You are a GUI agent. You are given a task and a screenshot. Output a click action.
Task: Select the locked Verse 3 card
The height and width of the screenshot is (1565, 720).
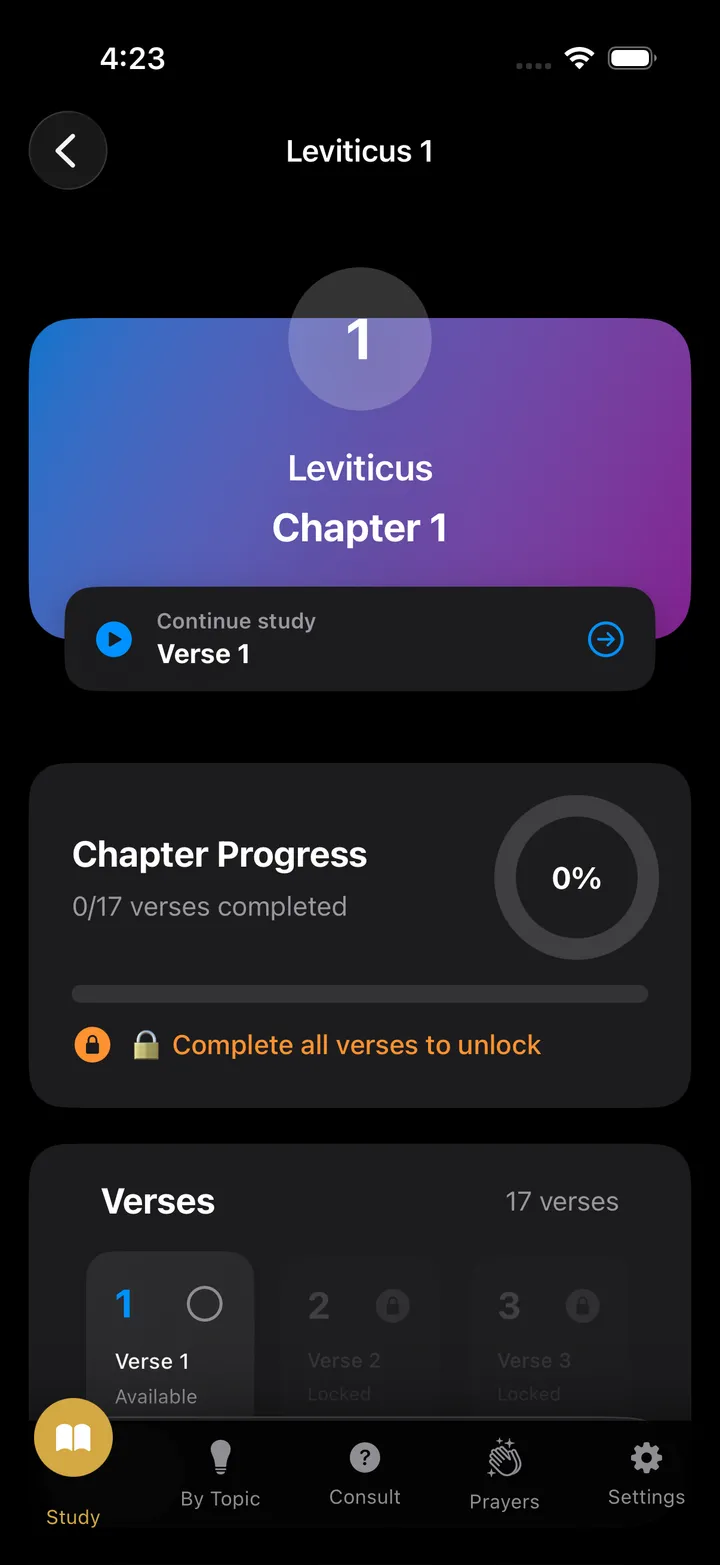tap(549, 1336)
